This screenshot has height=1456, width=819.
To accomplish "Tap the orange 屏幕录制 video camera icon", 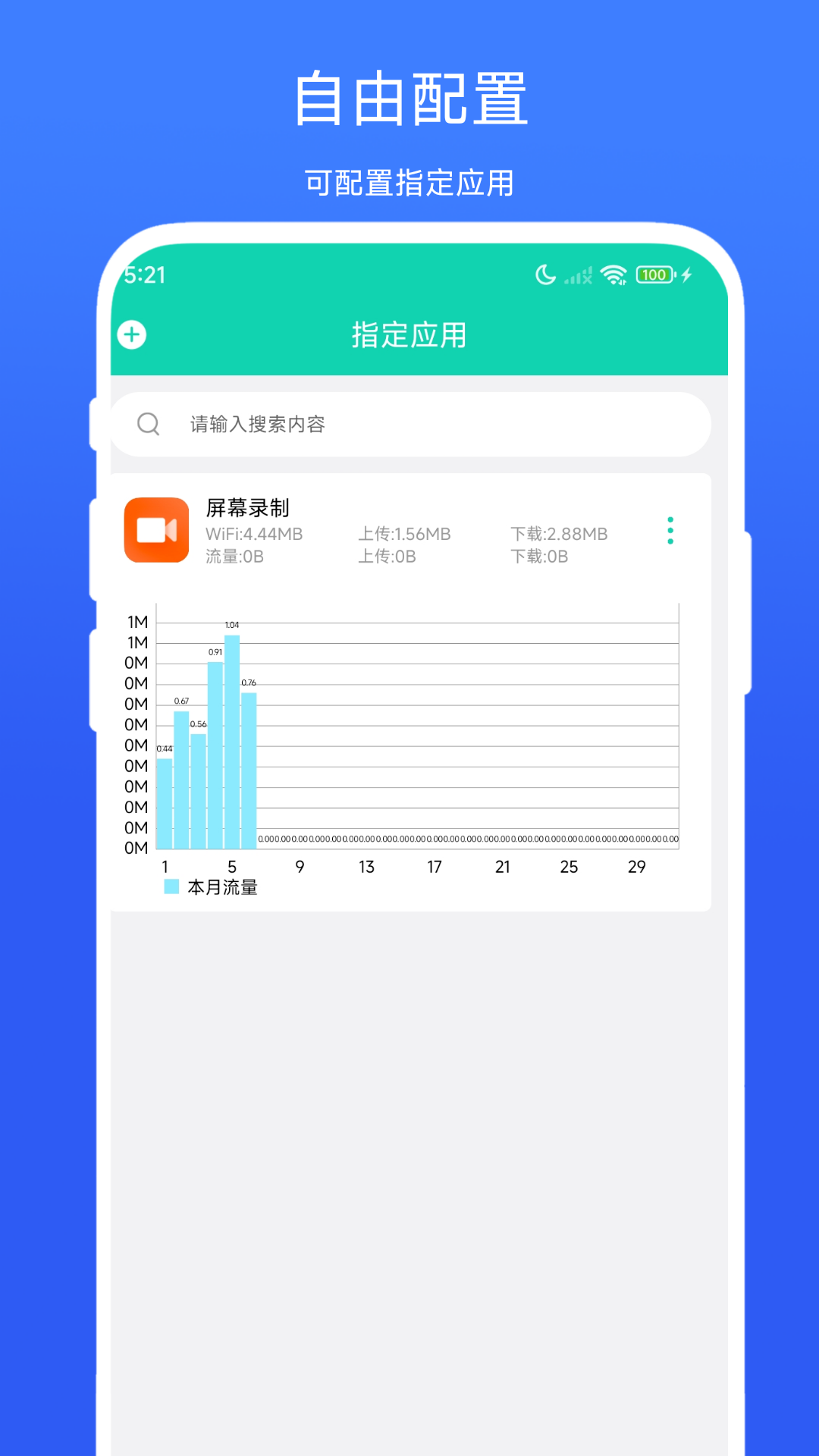I will (156, 532).
